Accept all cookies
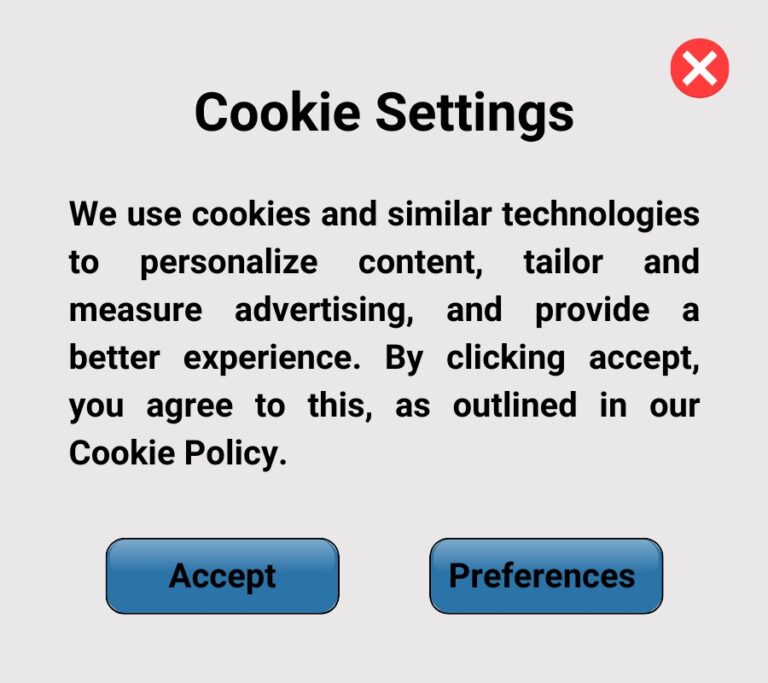Viewport: 768px width, 683px height. pos(222,576)
